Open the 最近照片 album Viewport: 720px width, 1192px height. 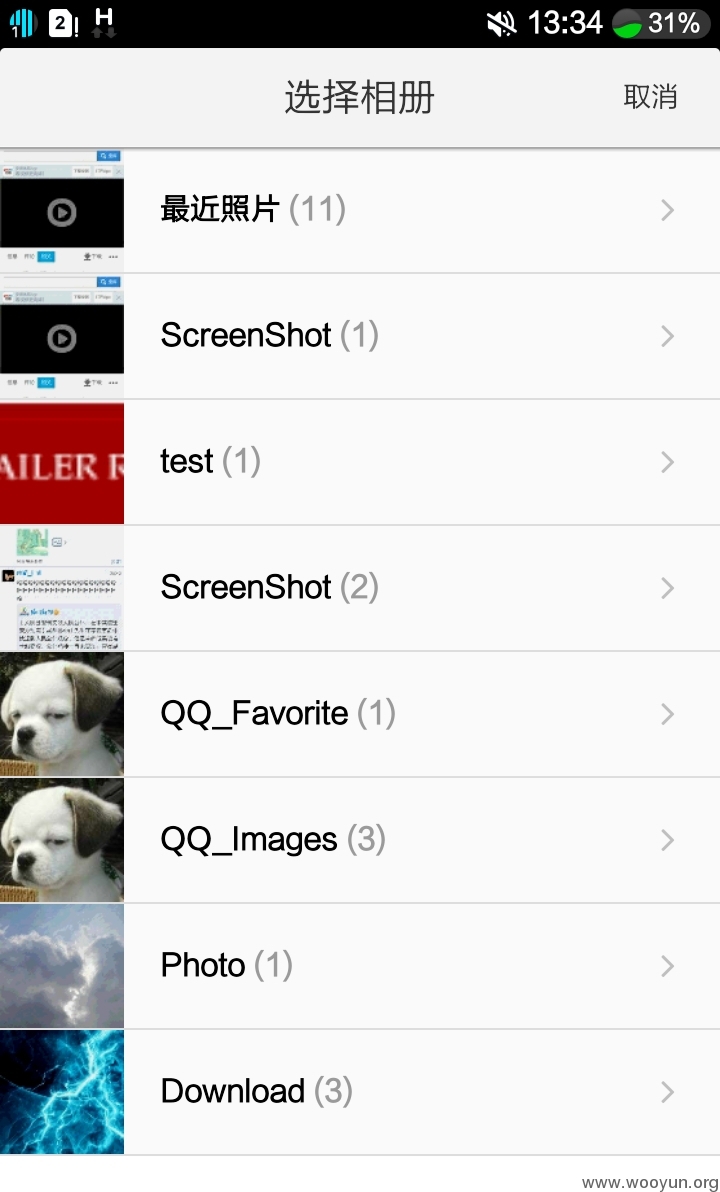(360, 211)
